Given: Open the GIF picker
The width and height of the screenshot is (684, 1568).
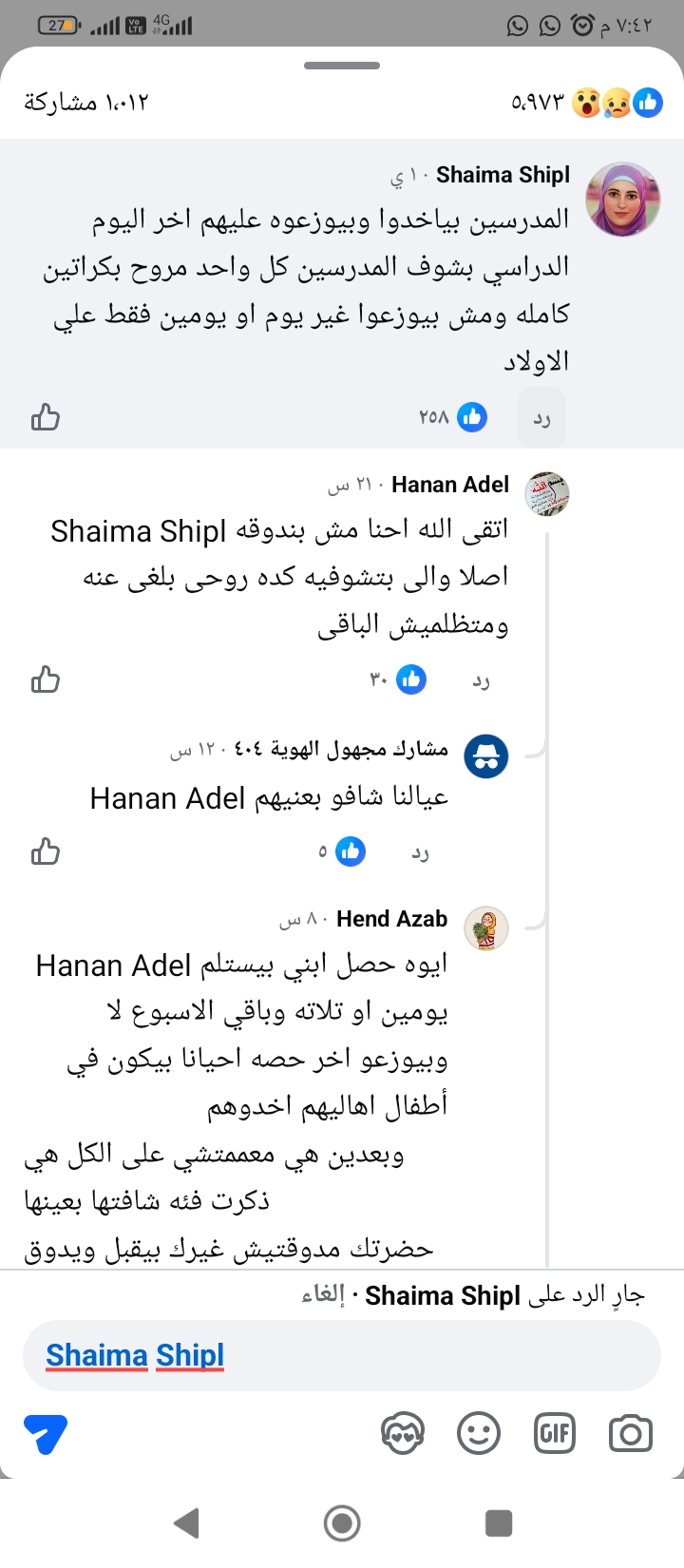Looking at the screenshot, I should [555, 1433].
